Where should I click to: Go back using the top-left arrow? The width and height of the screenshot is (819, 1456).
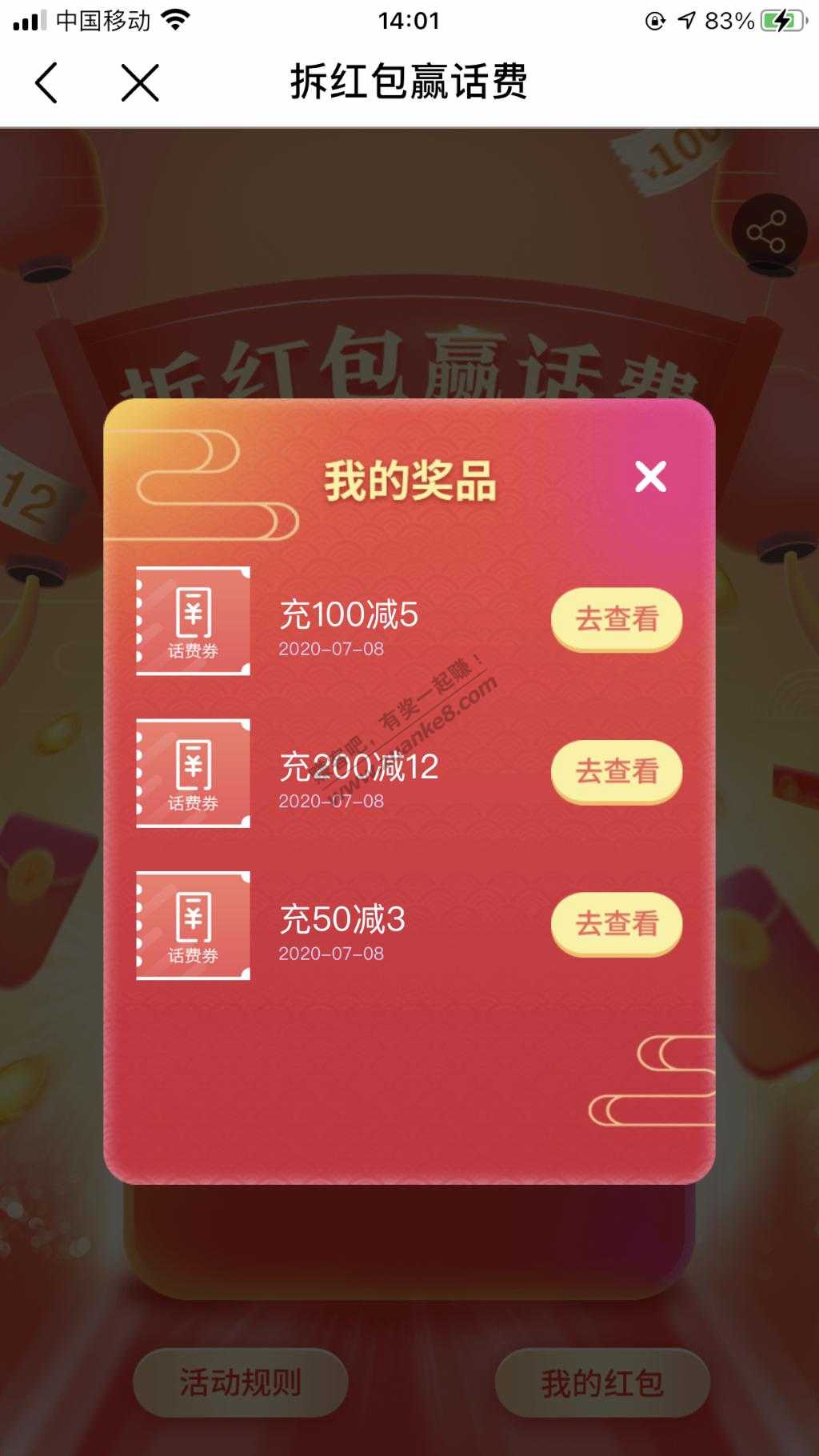click(46, 83)
